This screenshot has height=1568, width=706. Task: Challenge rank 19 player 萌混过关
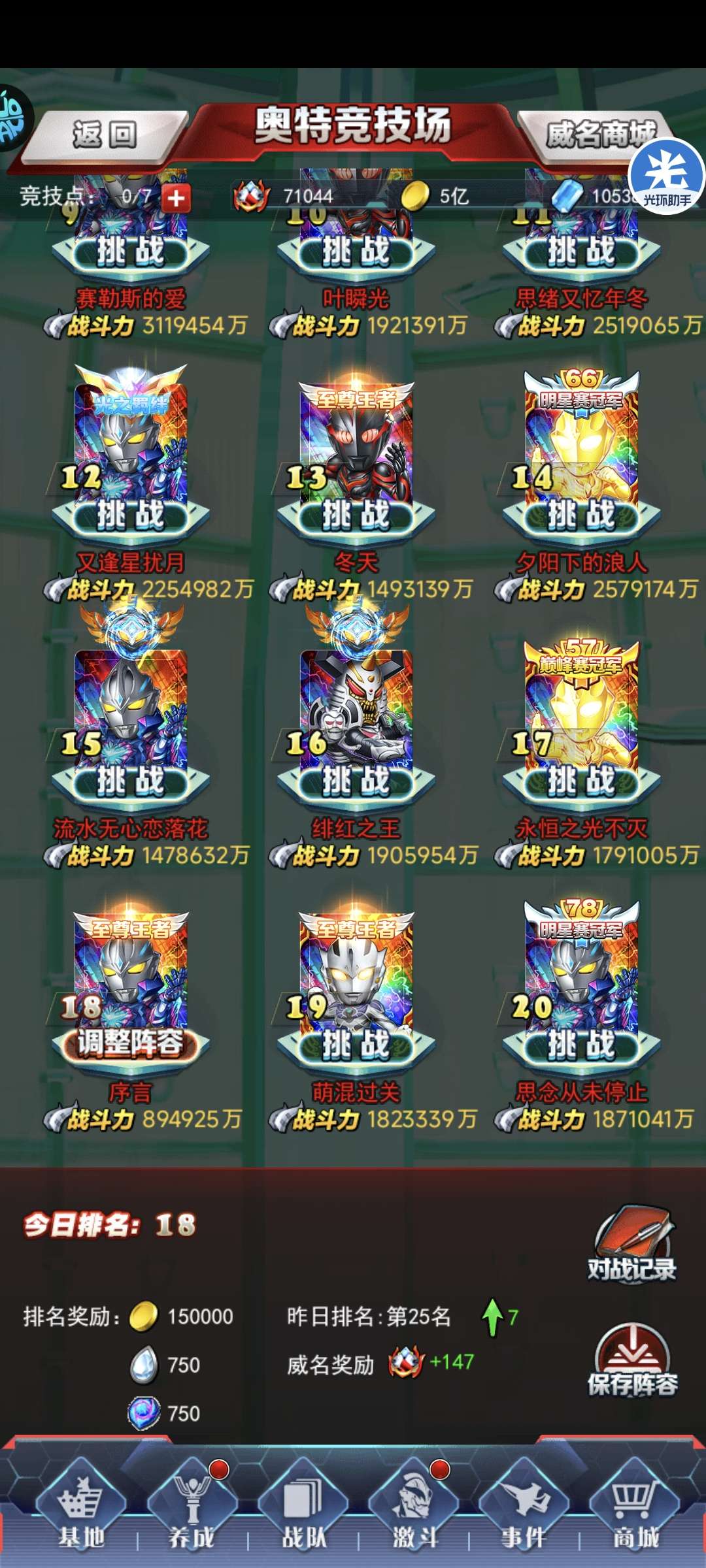coord(356,1045)
